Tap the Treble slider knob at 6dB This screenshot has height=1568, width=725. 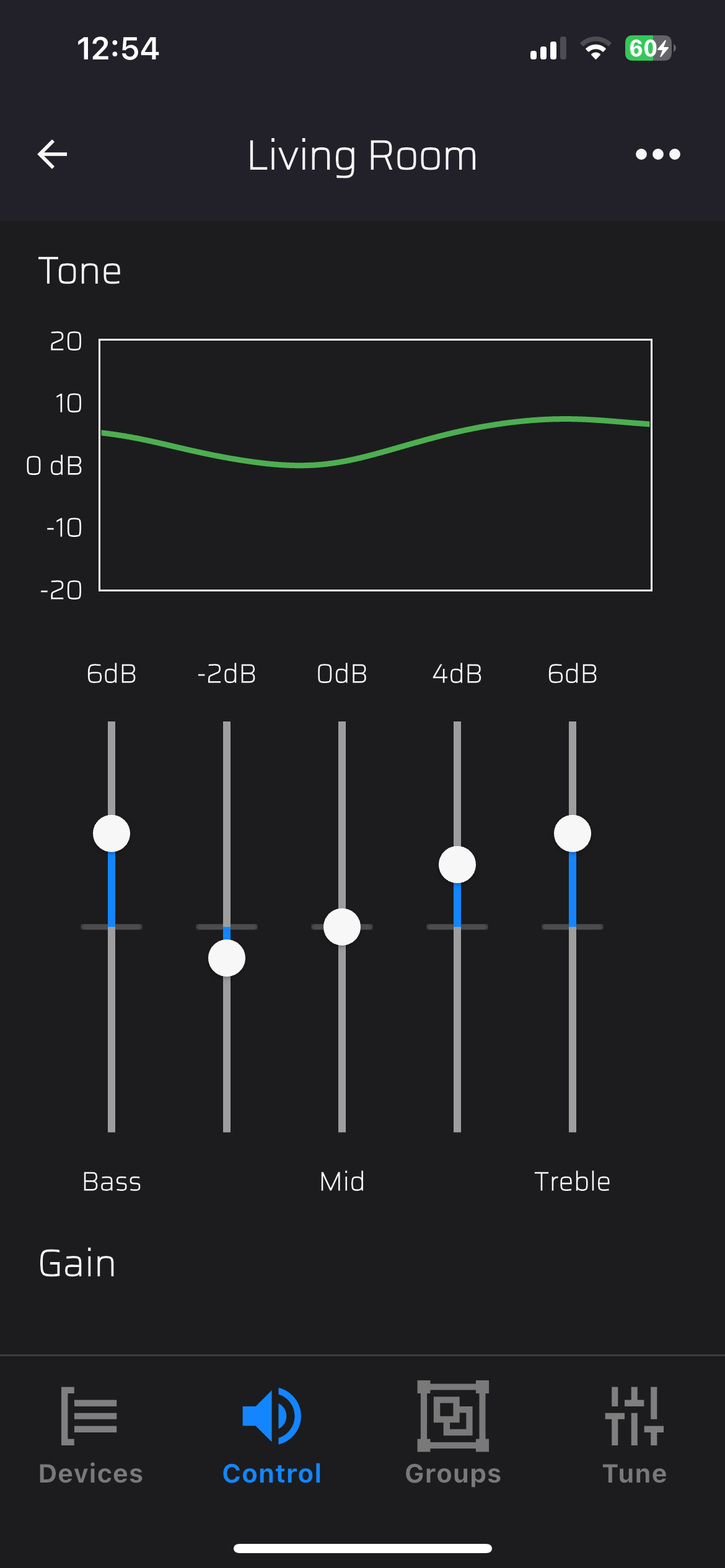[x=573, y=834]
